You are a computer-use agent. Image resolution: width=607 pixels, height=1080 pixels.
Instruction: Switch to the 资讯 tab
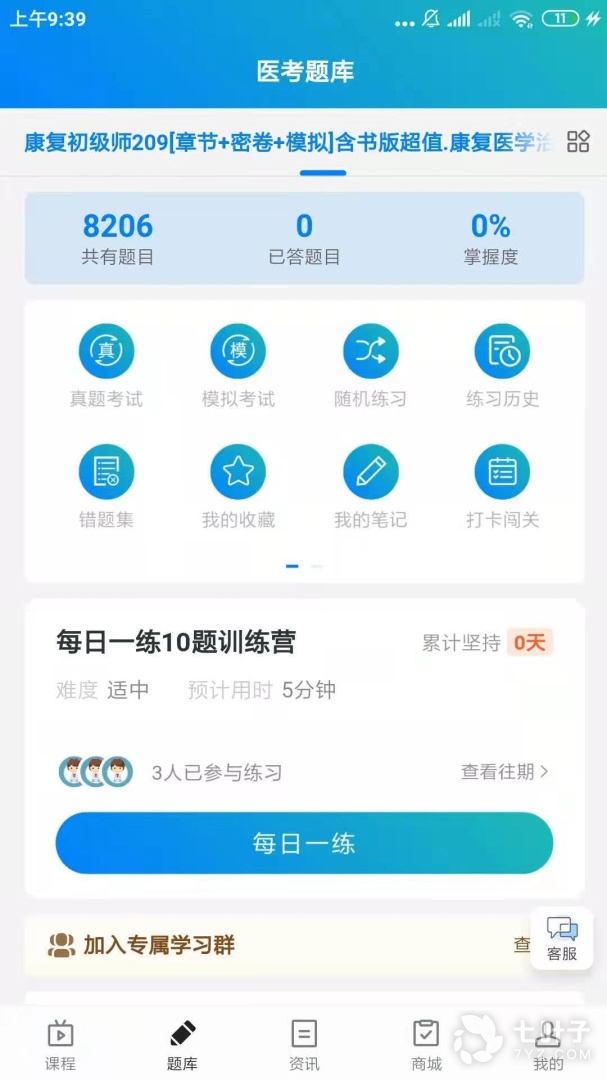(304, 1045)
